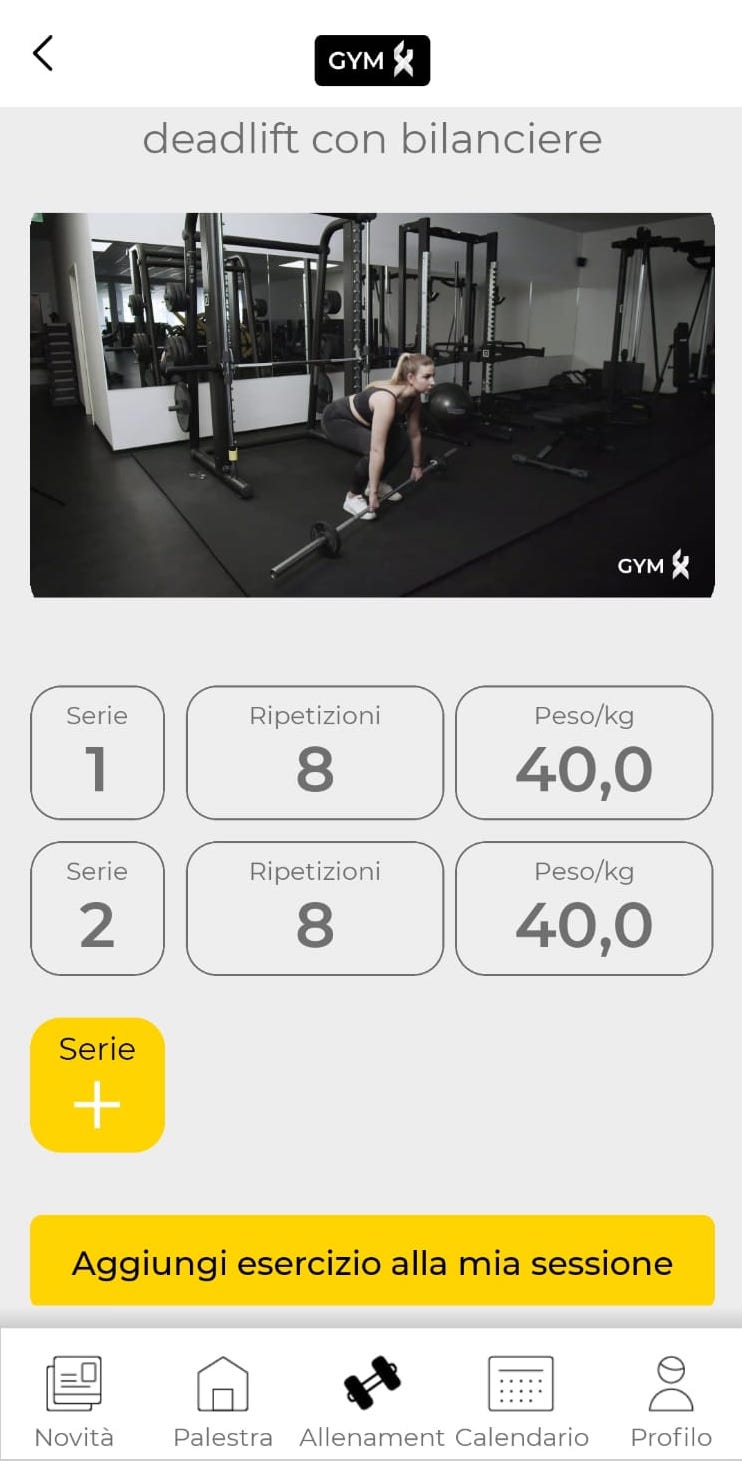Switch to the Novità tab

click(74, 1402)
